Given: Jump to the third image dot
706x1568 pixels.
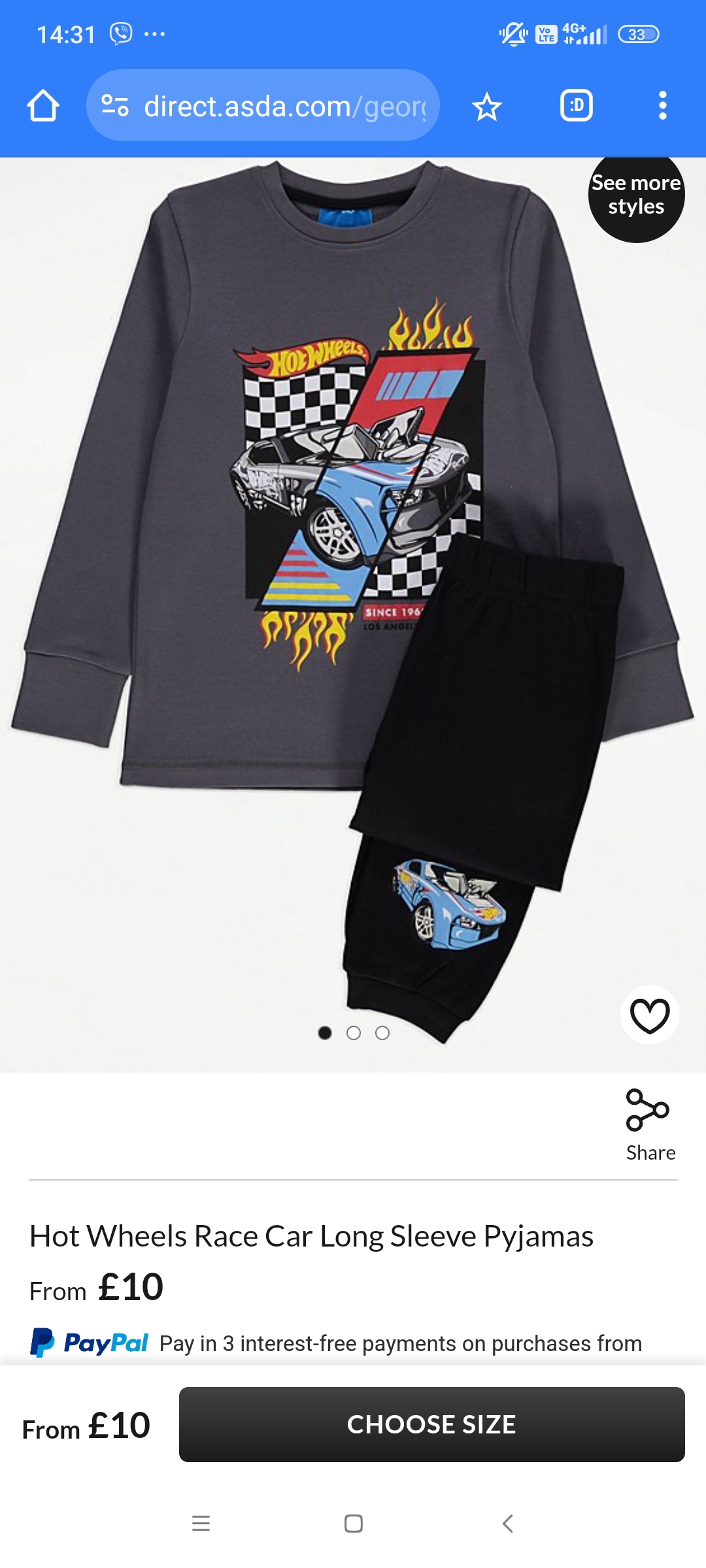Looking at the screenshot, I should [382, 1033].
